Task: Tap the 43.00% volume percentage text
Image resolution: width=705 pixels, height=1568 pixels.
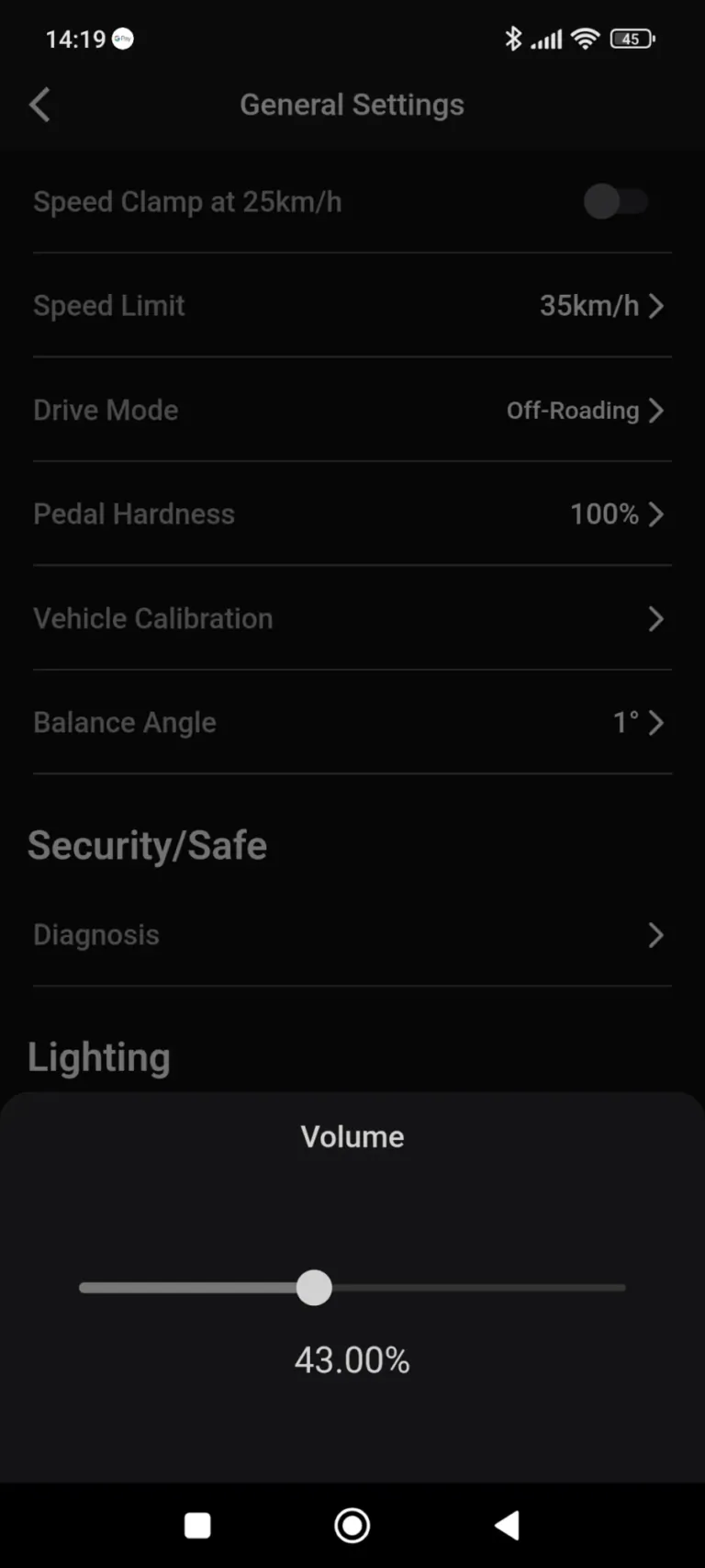Action: point(352,1360)
